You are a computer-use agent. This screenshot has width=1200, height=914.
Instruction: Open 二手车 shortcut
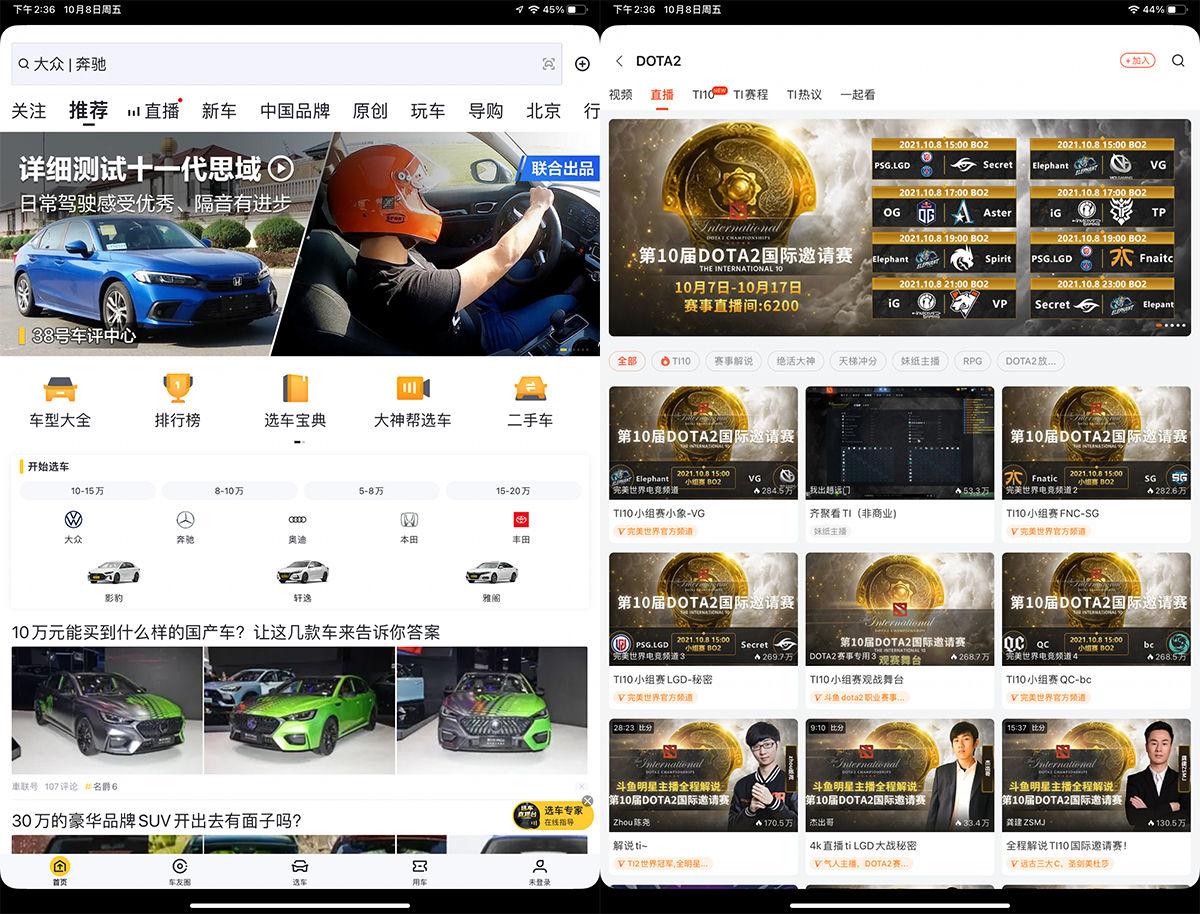[x=529, y=401]
